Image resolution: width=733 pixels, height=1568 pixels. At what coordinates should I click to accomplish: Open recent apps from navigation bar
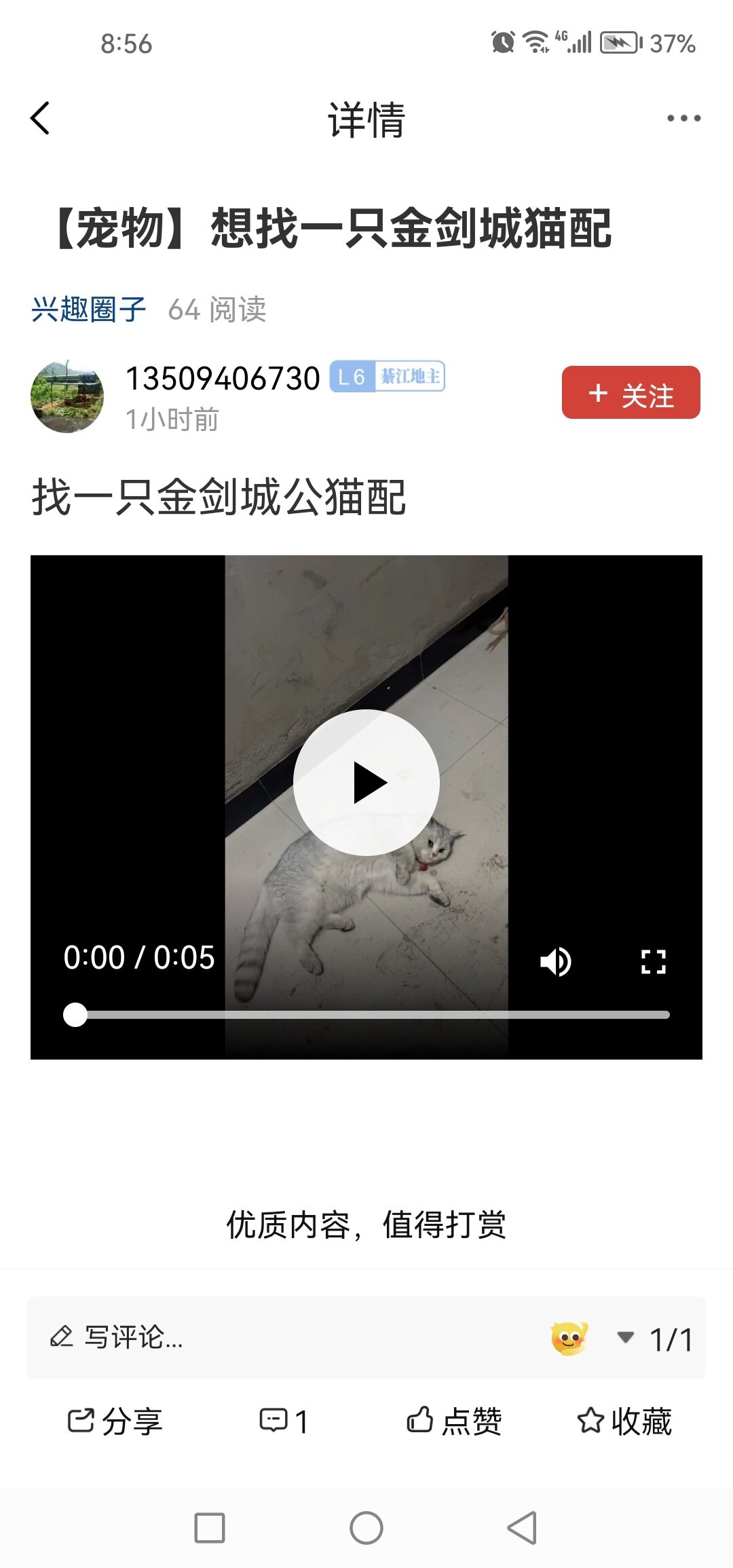210,1528
